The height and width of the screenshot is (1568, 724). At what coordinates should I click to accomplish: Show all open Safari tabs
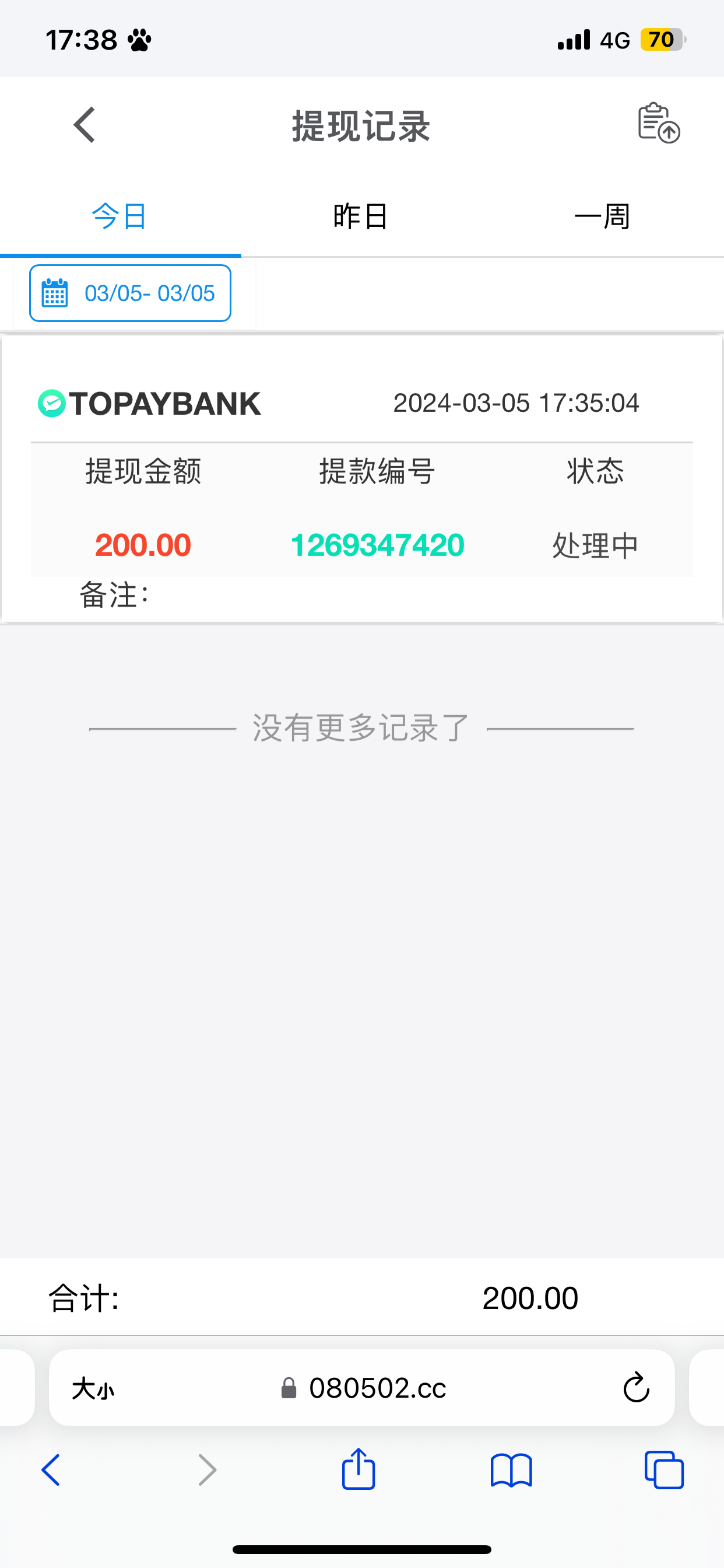point(664,1470)
